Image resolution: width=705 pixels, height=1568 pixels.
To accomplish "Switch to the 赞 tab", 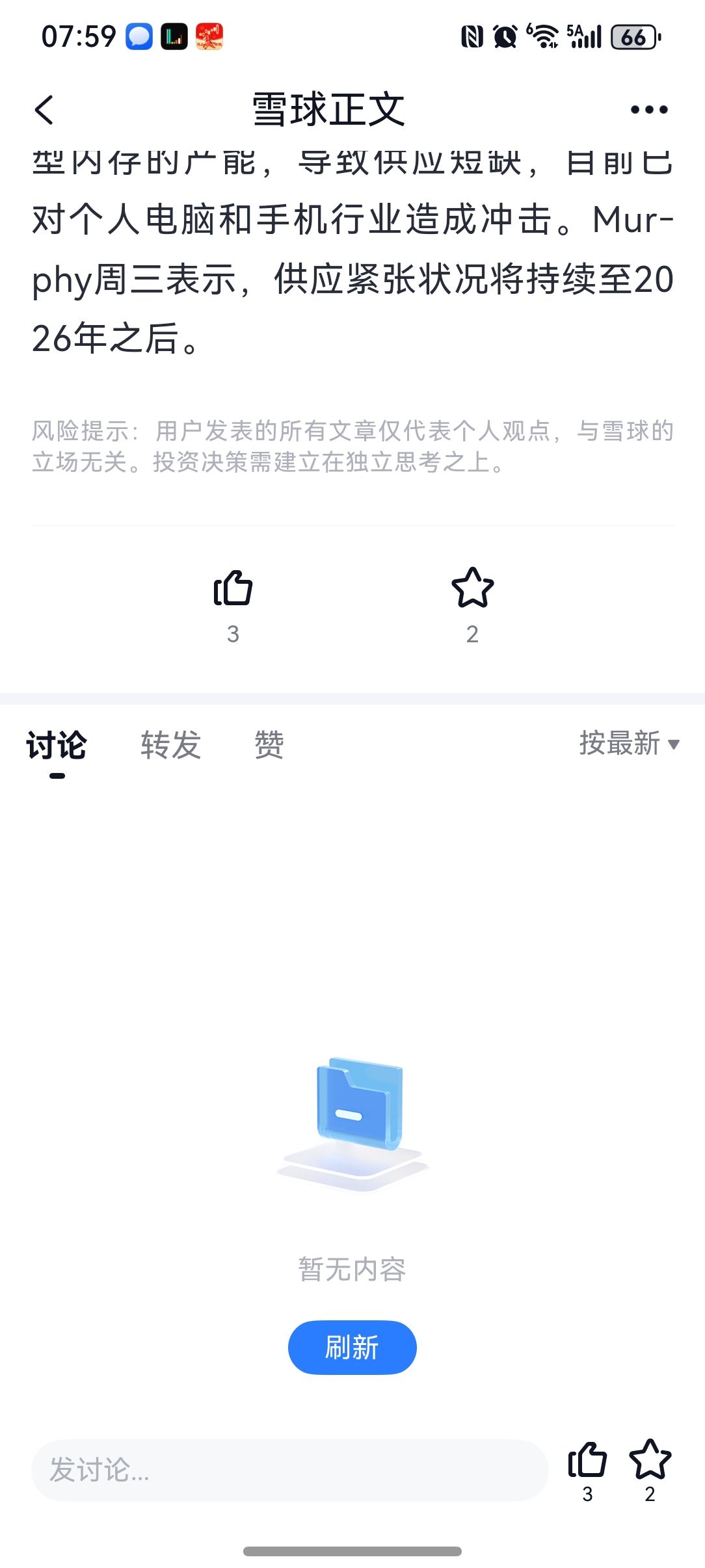I will (x=269, y=745).
